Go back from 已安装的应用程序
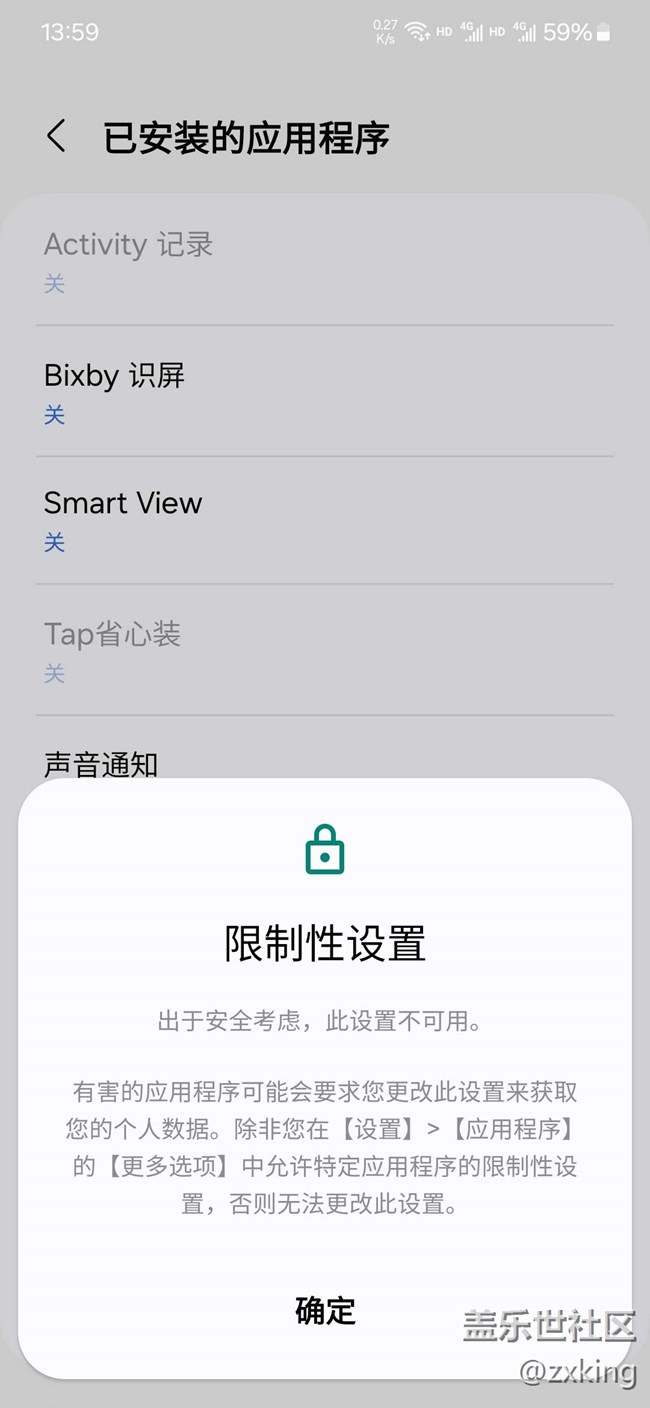This screenshot has height=1408, width=650. click(57, 136)
